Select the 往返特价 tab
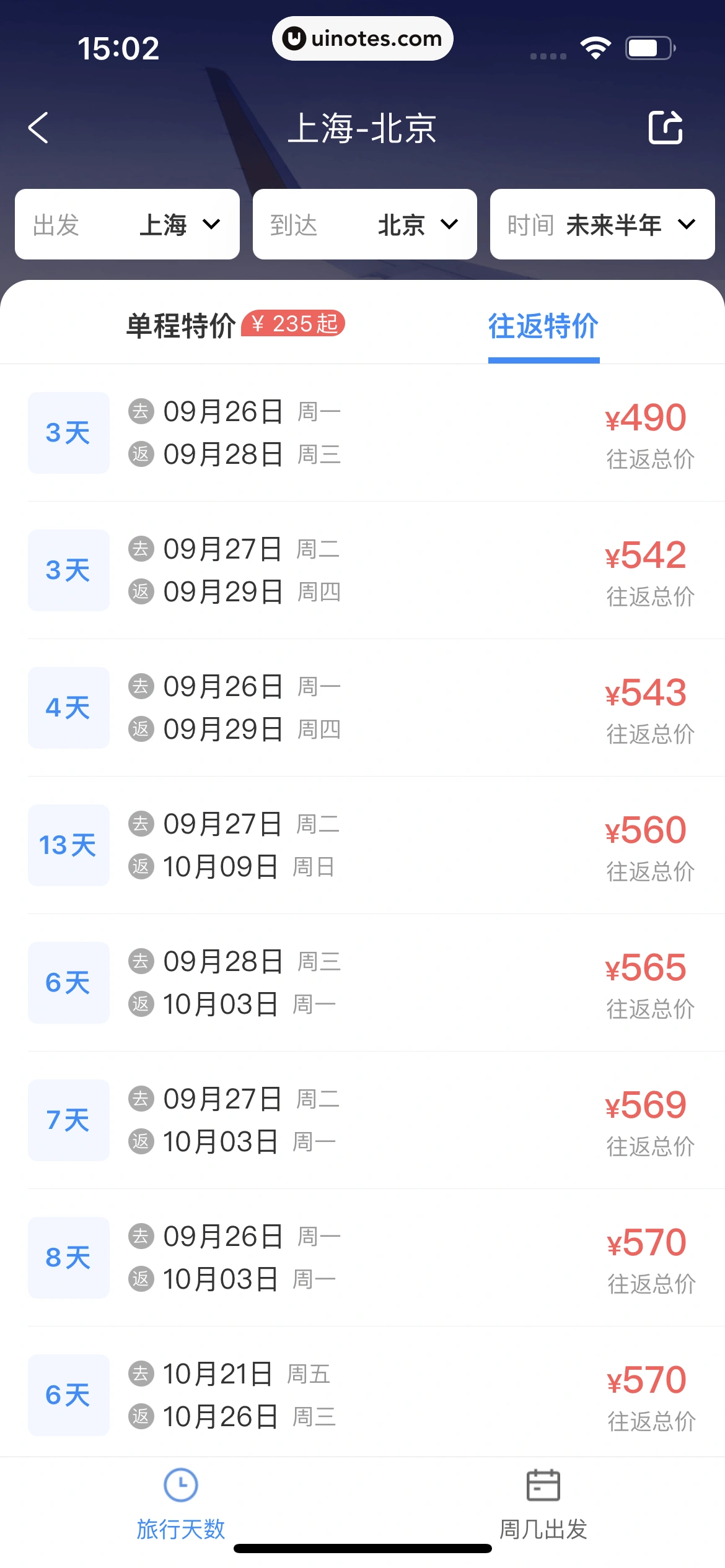Viewport: 725px width, 1568px height. [x=543, y=326]
